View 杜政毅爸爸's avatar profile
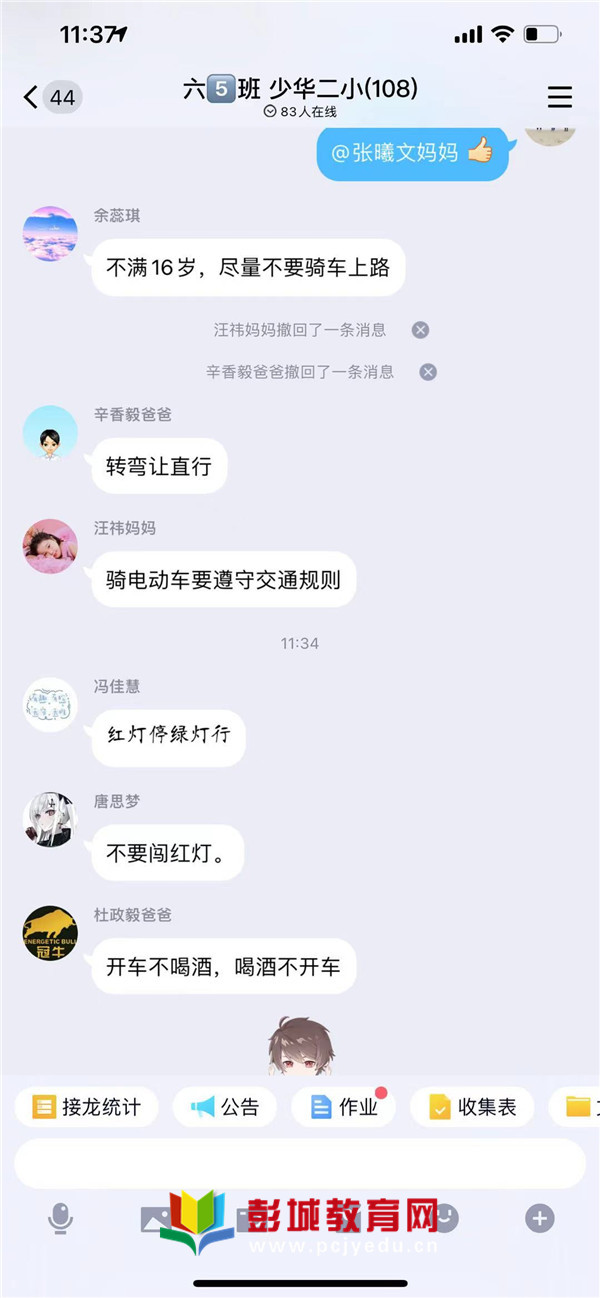This screenshot has height=1298, width=600. click(50, 933)
